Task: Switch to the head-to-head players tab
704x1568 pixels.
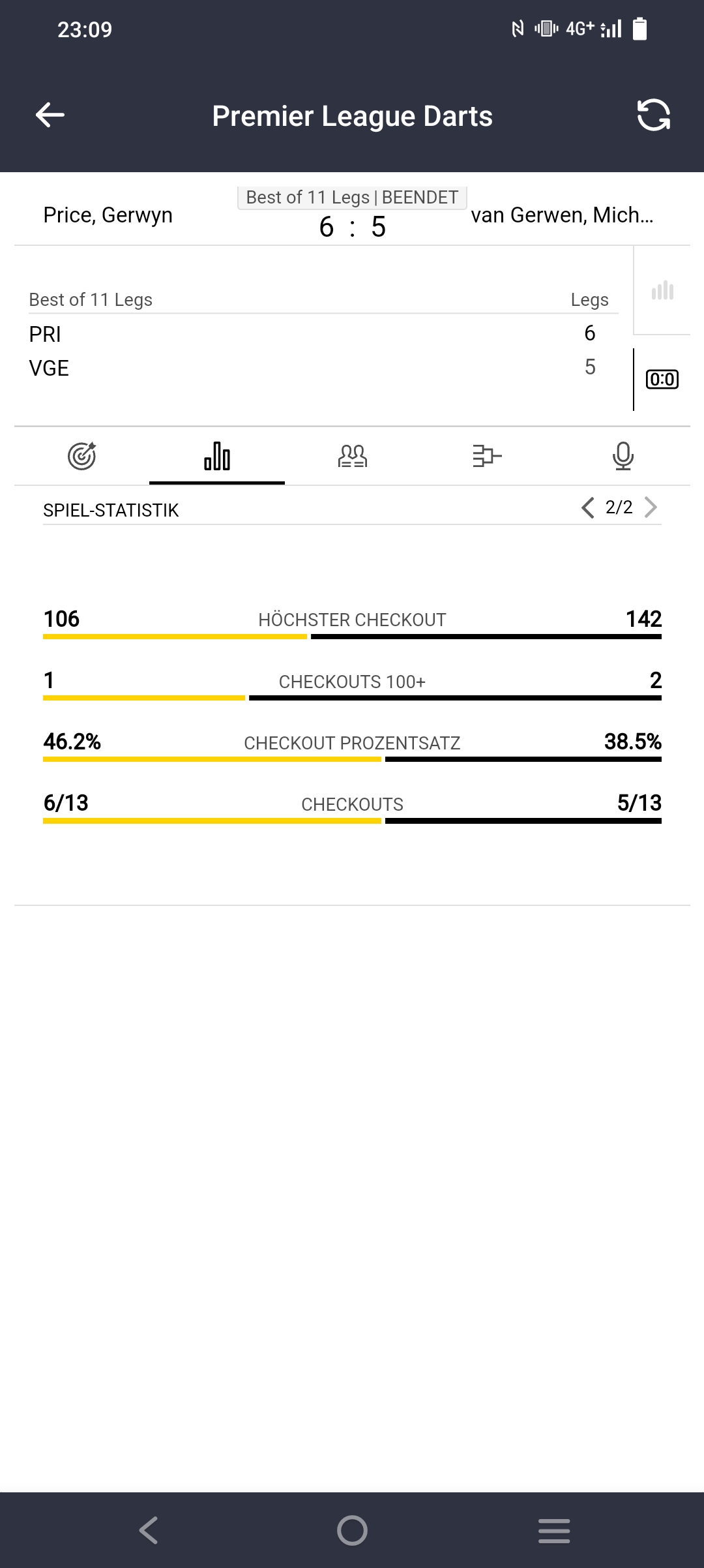Action: tap(353, 456)
